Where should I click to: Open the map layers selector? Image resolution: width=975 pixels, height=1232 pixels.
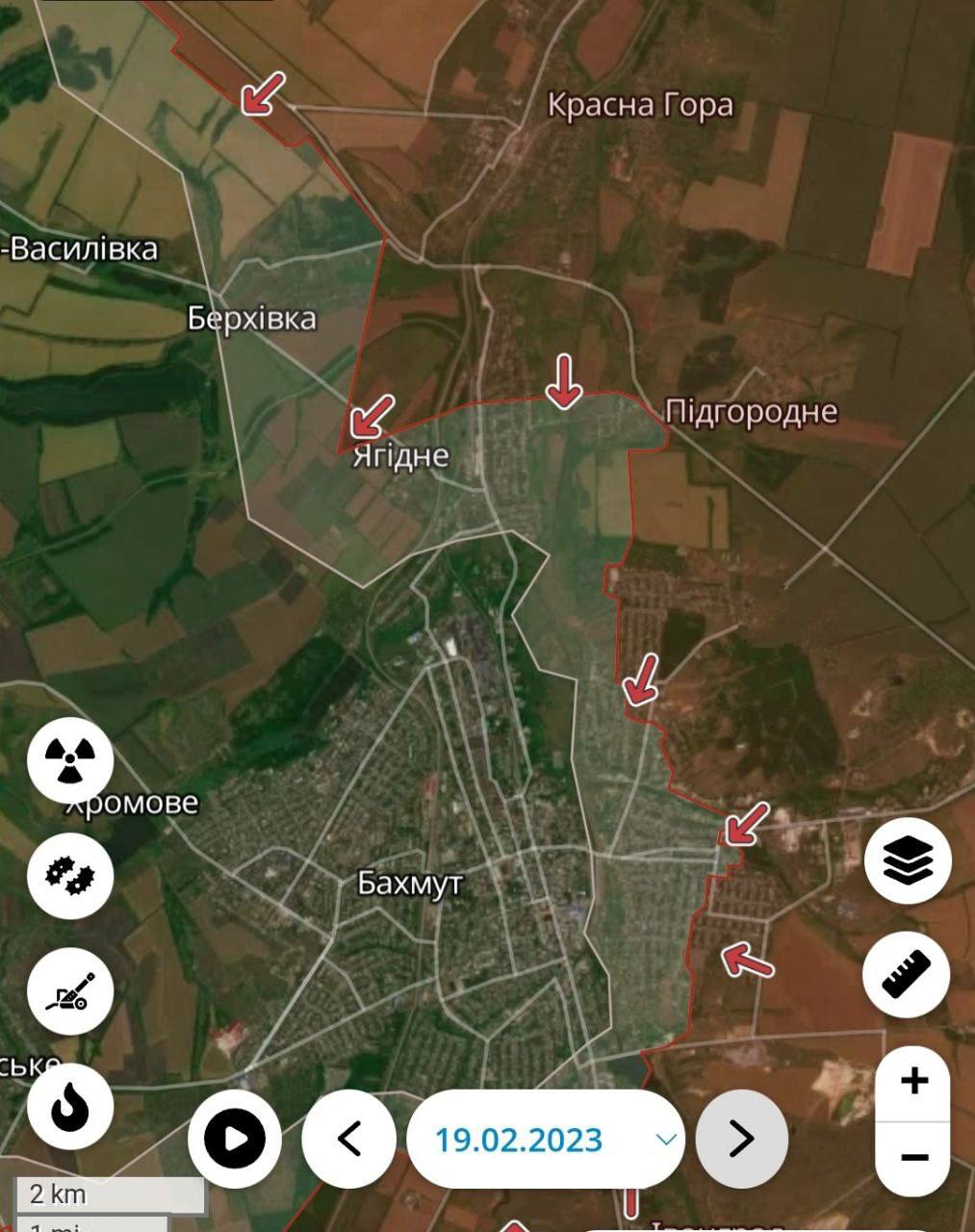tap(907, 860)
